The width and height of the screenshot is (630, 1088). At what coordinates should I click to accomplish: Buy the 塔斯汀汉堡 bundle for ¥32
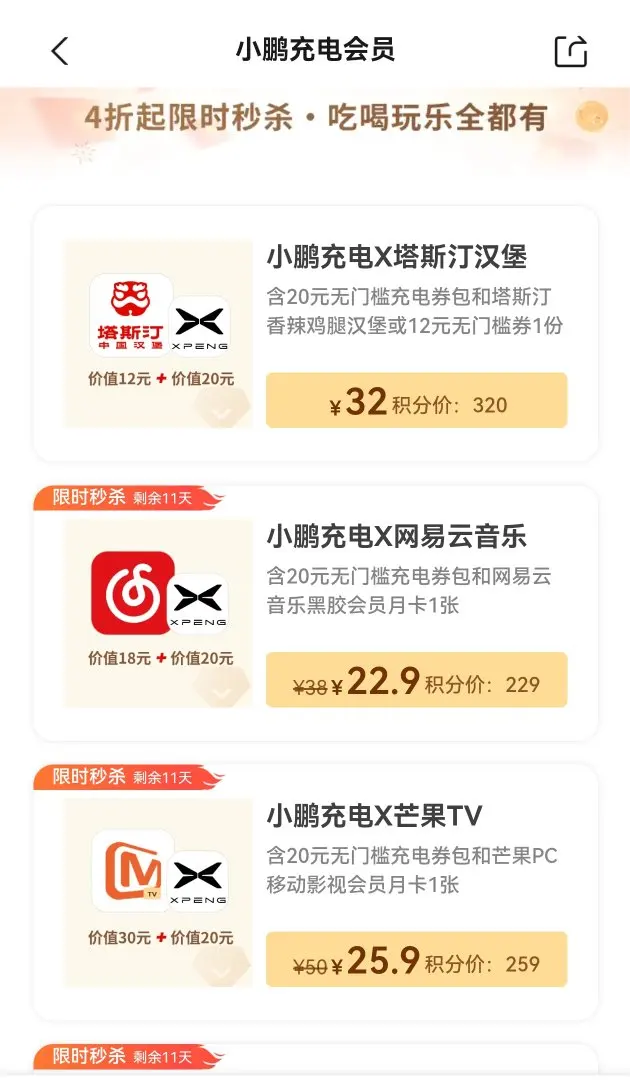(416, 401)
